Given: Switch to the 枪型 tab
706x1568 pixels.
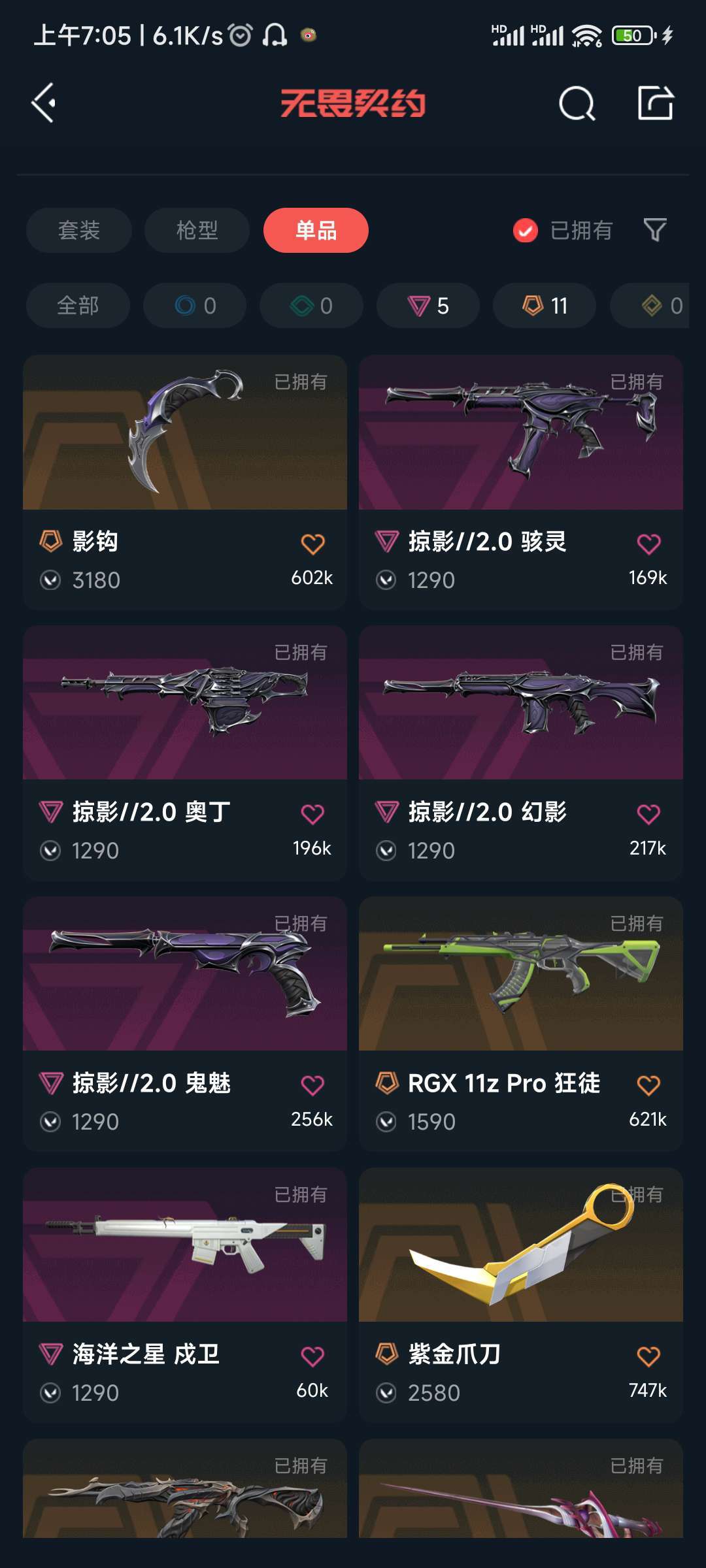Looking at the screenshot, I should tap(197, 230).
